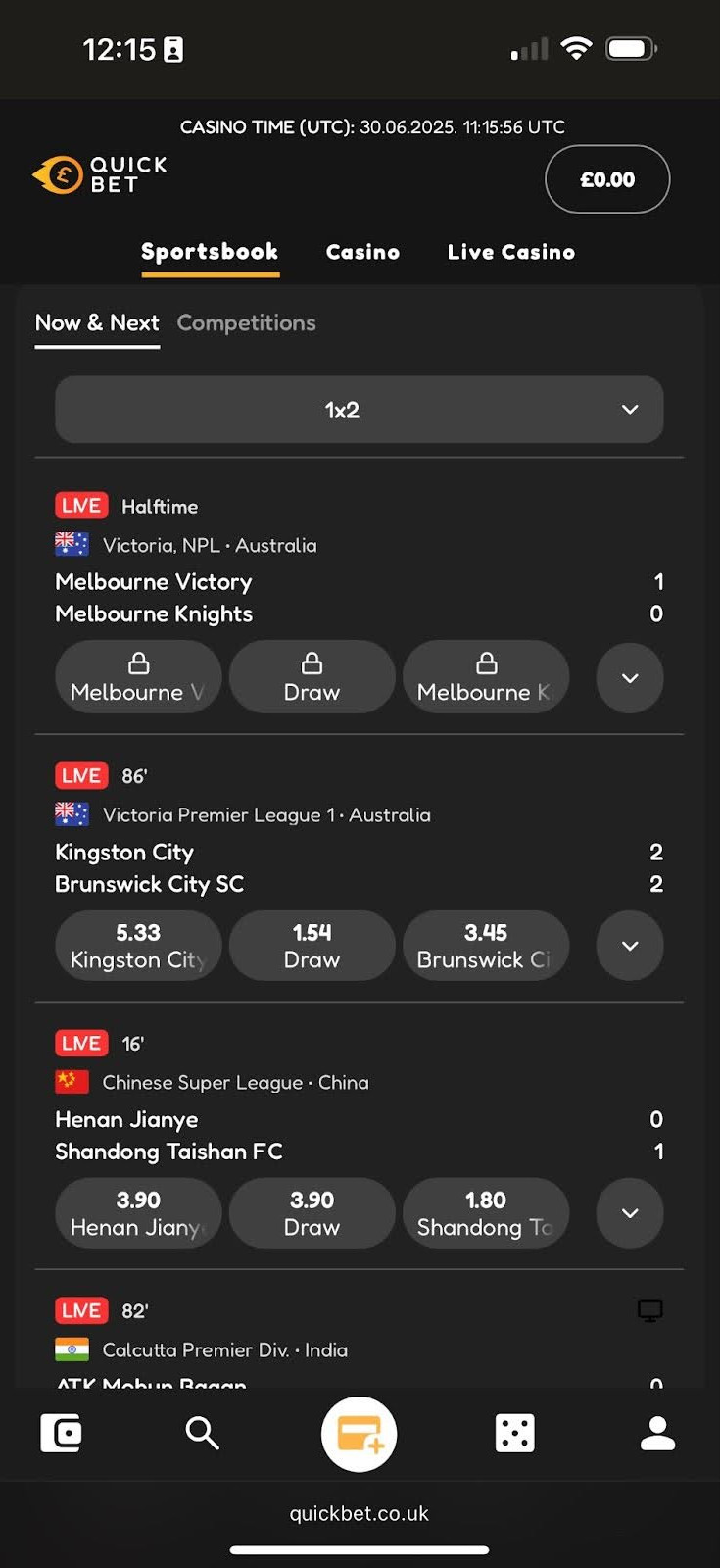This screenshot has width=720, height=1568.
Task: Open the account profile icon
Action: 657,1433
